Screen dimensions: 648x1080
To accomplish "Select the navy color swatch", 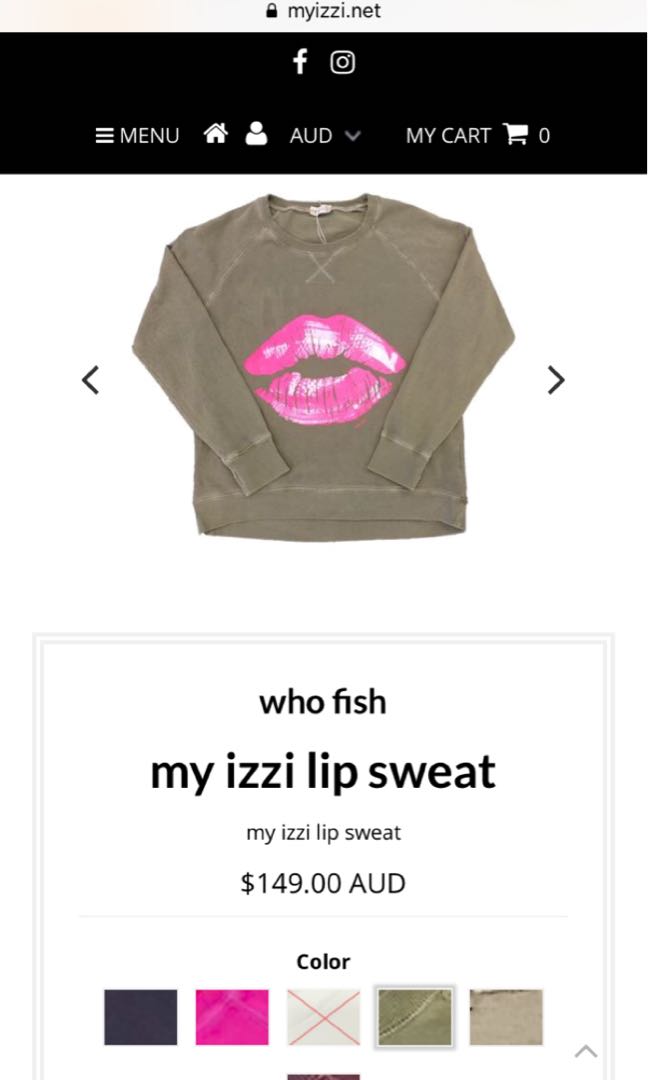I will click(141, 1017).
